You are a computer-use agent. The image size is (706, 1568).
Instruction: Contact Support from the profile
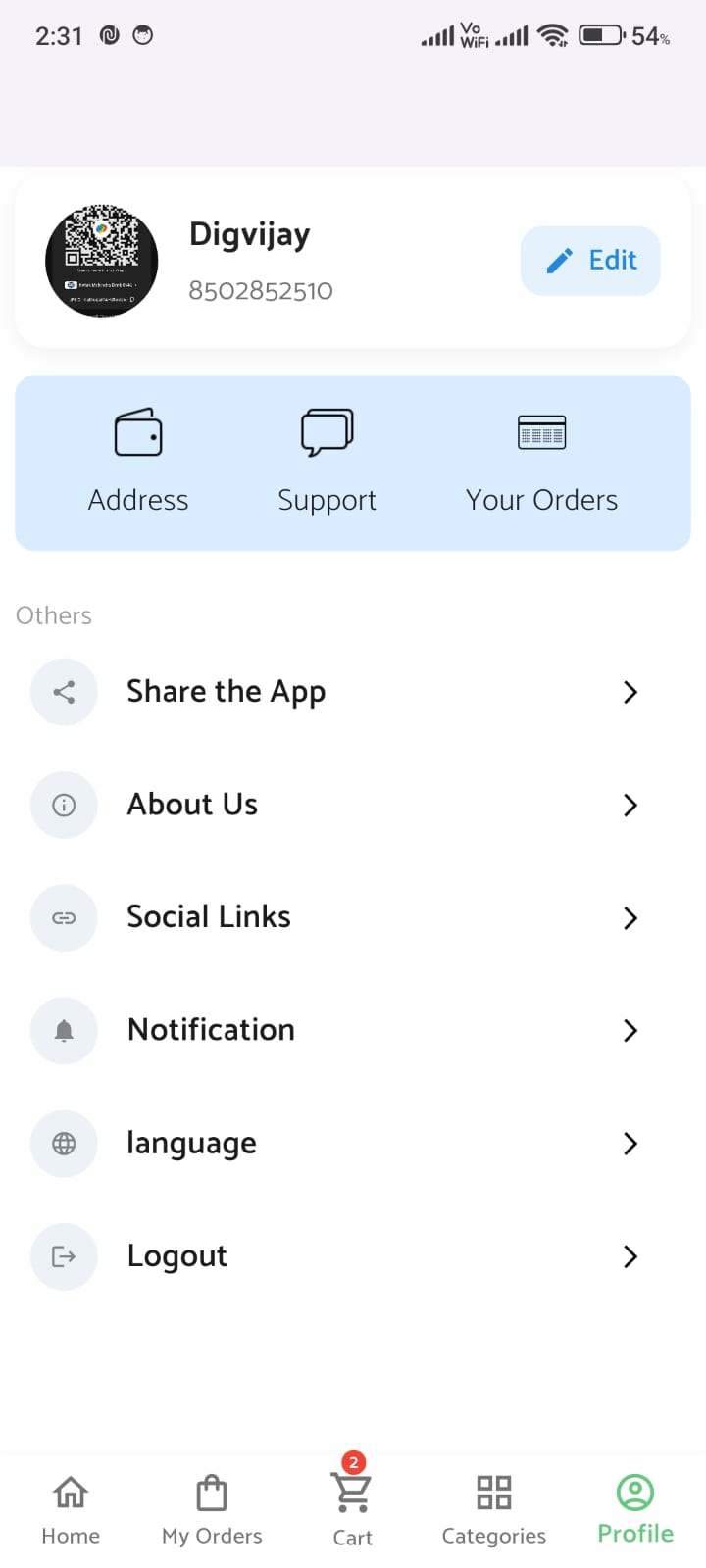327,461
